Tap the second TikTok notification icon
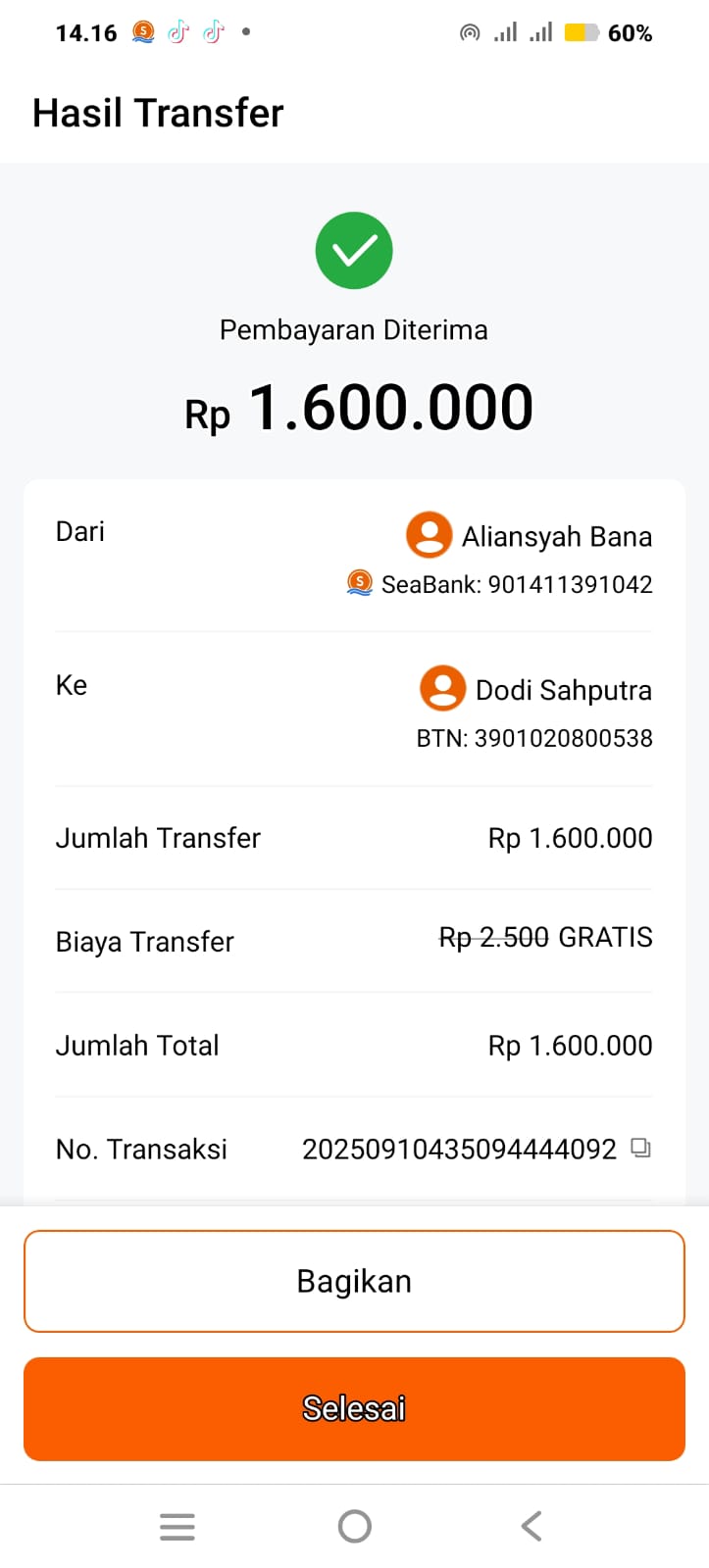709x1568 pixels. point(212,31)
